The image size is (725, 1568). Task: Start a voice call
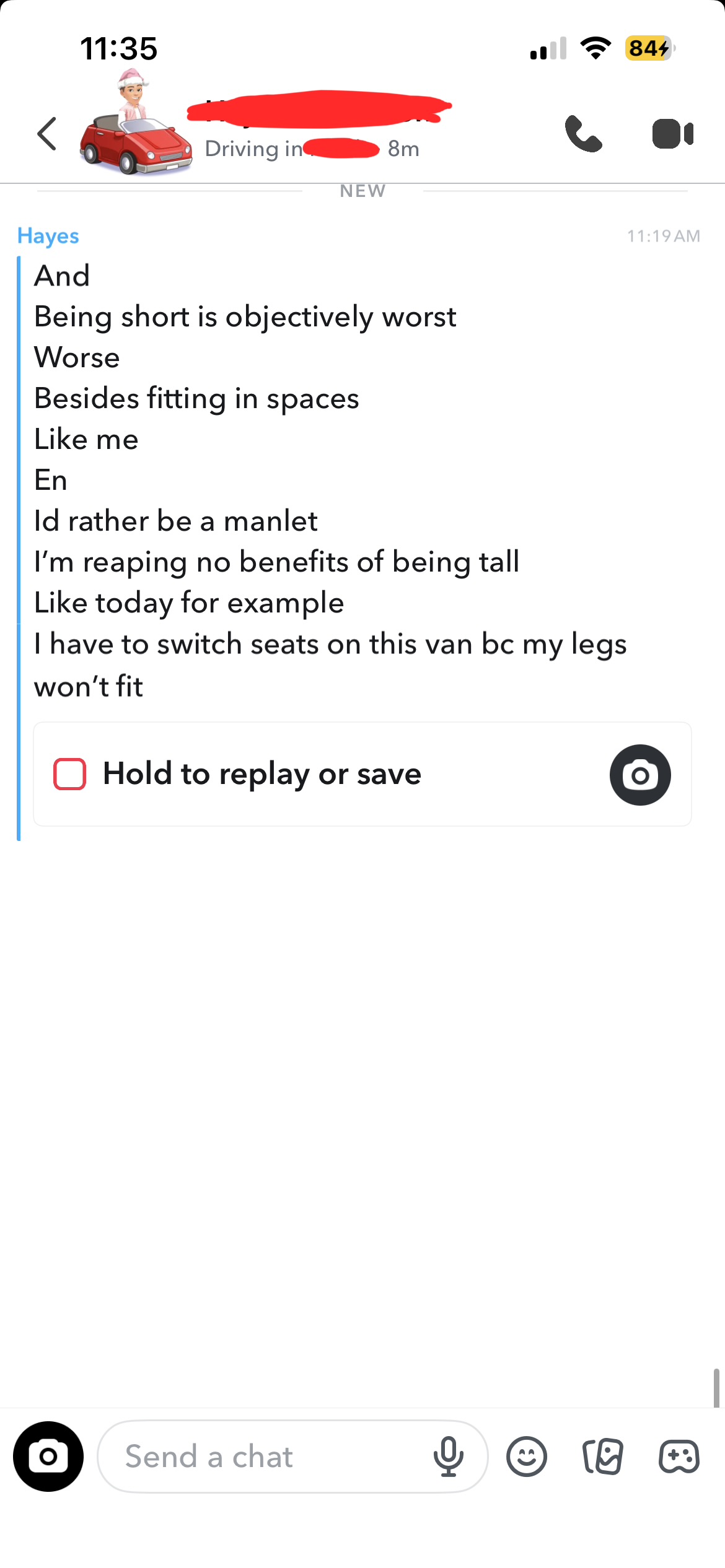[583, 134]
